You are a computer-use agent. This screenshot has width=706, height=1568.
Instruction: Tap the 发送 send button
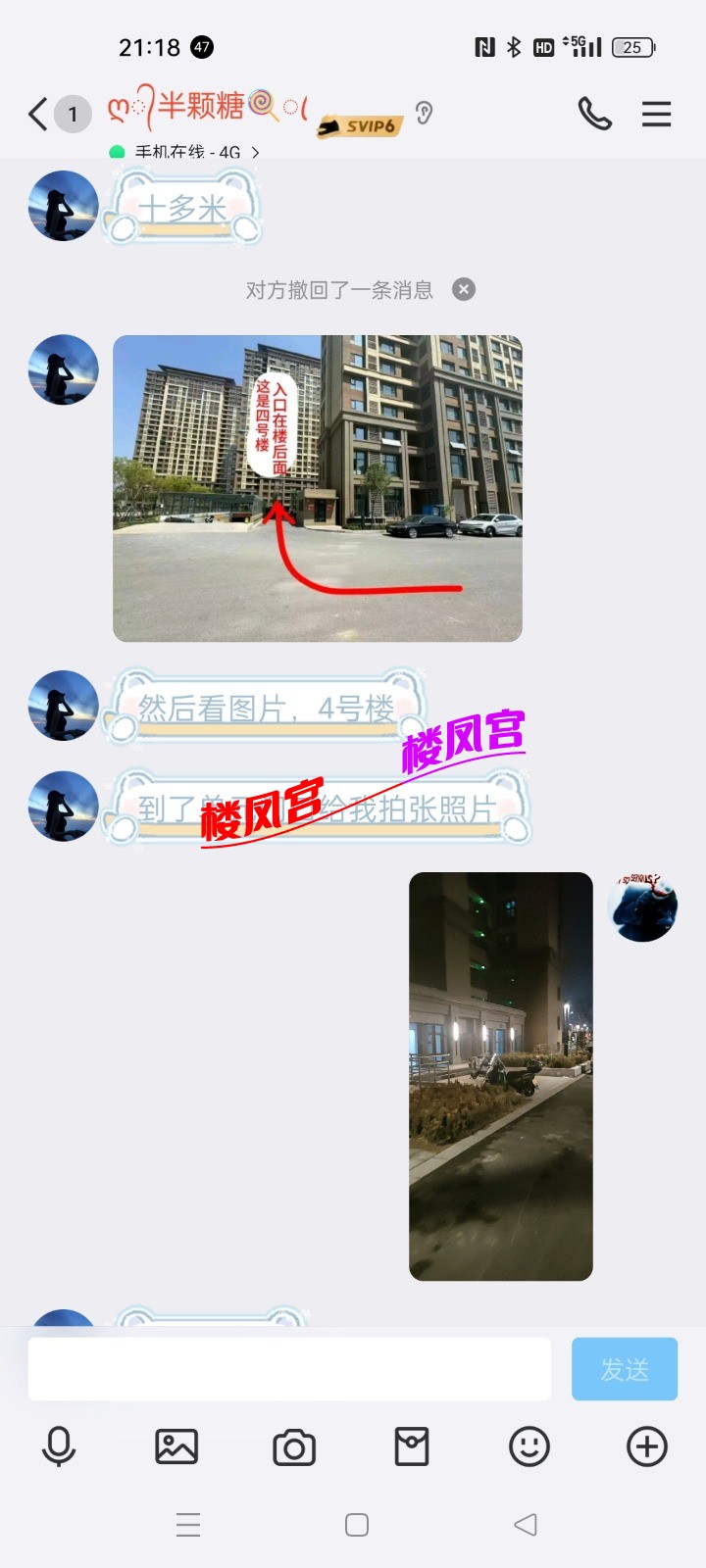[625, 1368]
